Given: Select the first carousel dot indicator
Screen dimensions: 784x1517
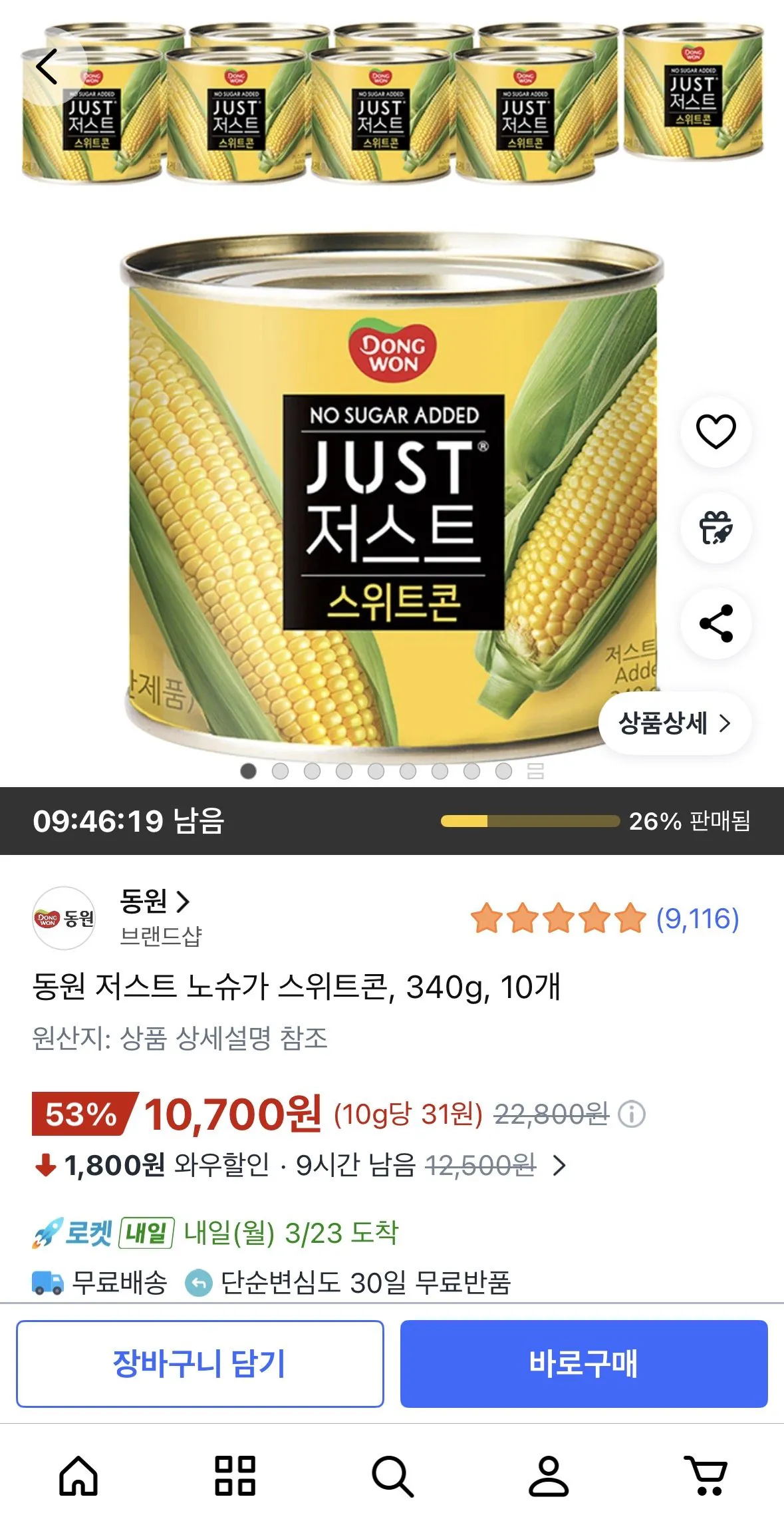Looking at the screenshot, I should 248,773.
